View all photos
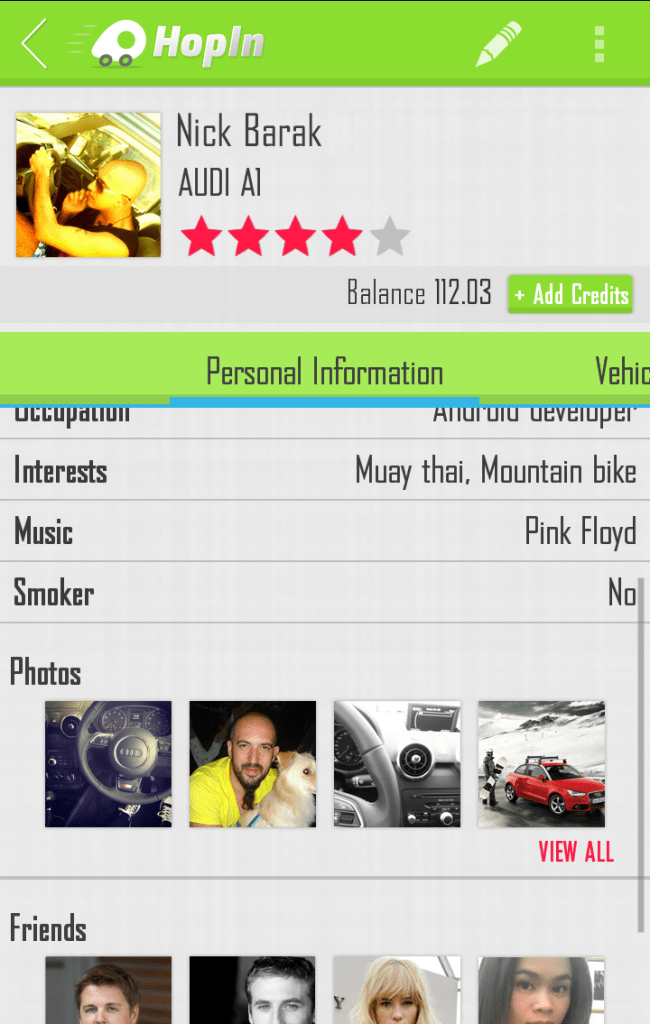Screen dimensions: 650x1024 pos(576,852)
